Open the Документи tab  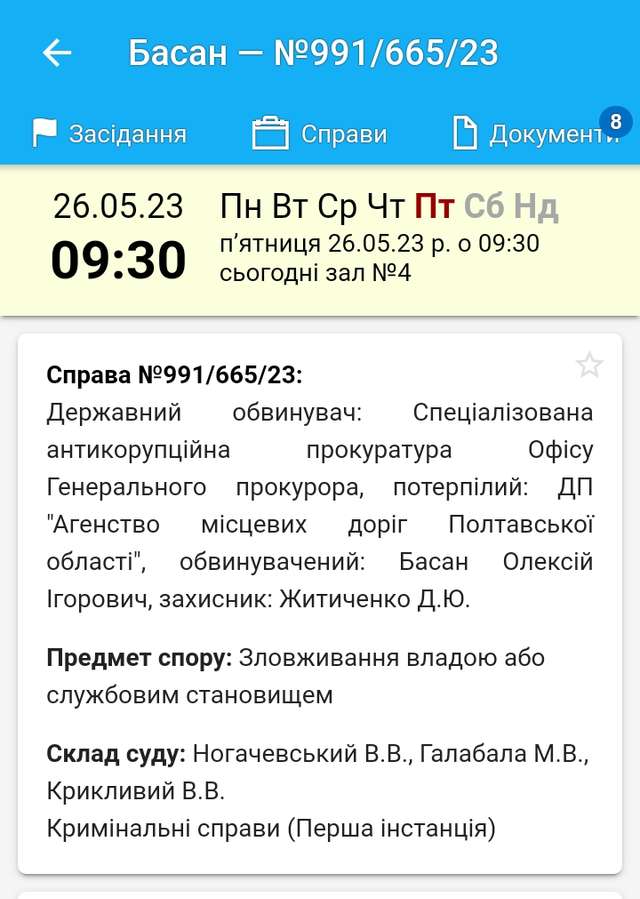(x=535, y=134)
